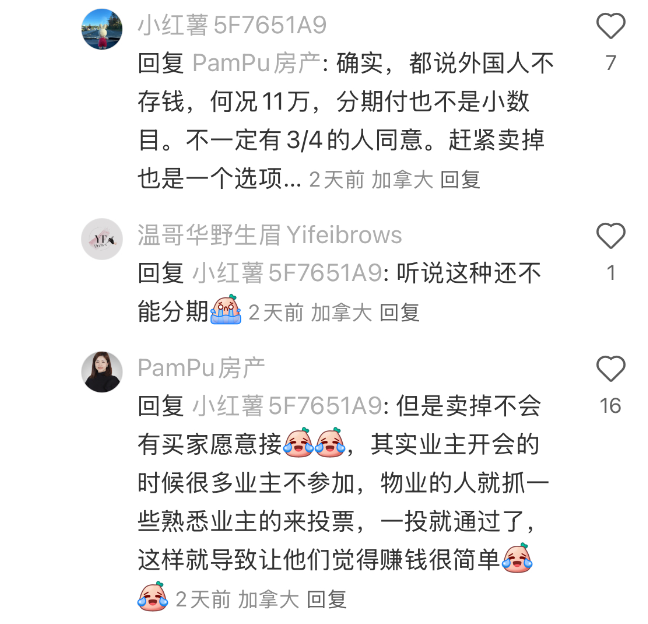Screen dimensions: 648x624
Task: Reply to 温哥华野生眉 Yifeibrows's comment
Action: (399, 312)
